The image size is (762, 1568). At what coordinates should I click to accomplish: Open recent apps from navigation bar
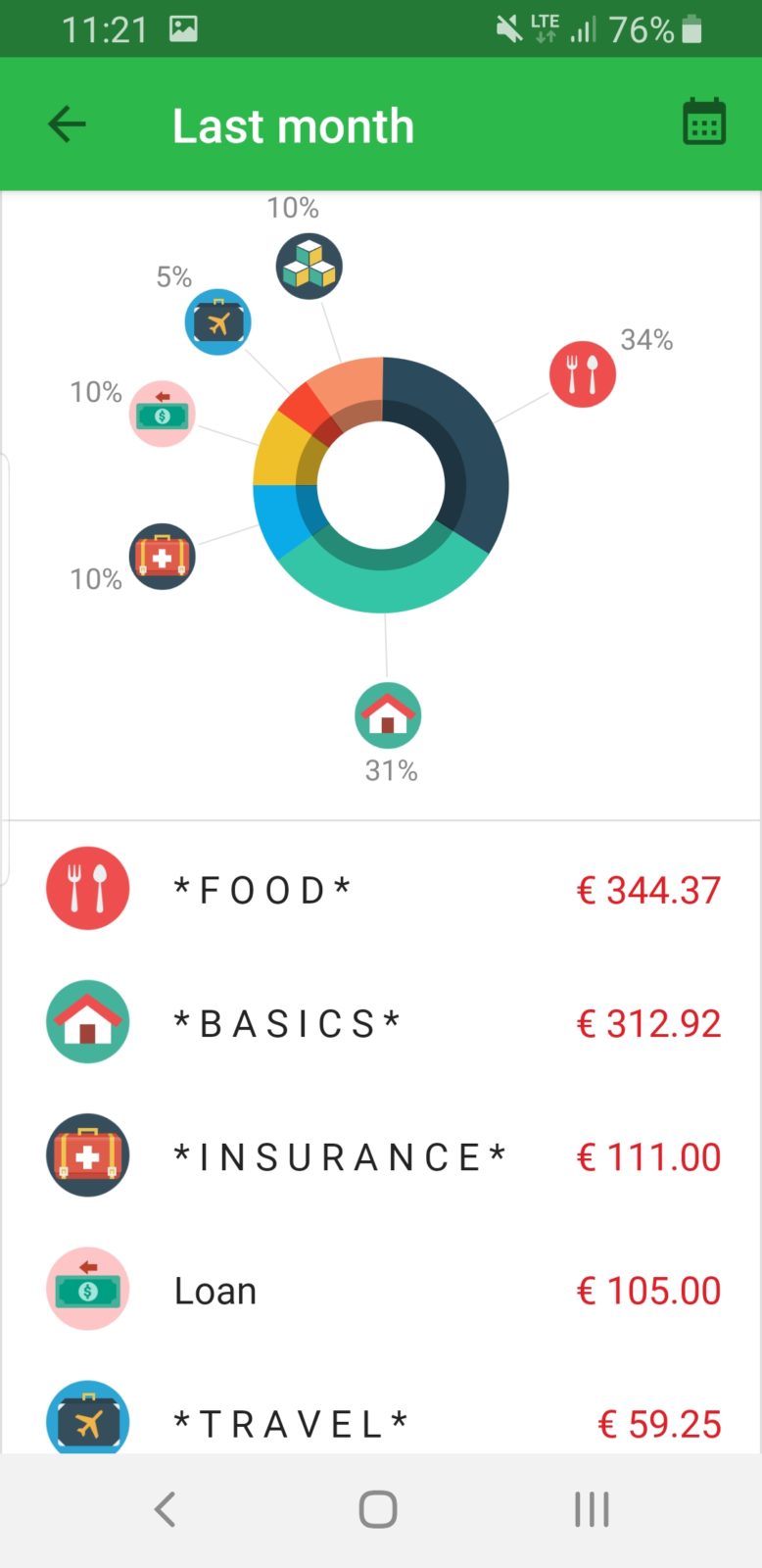592,1509
